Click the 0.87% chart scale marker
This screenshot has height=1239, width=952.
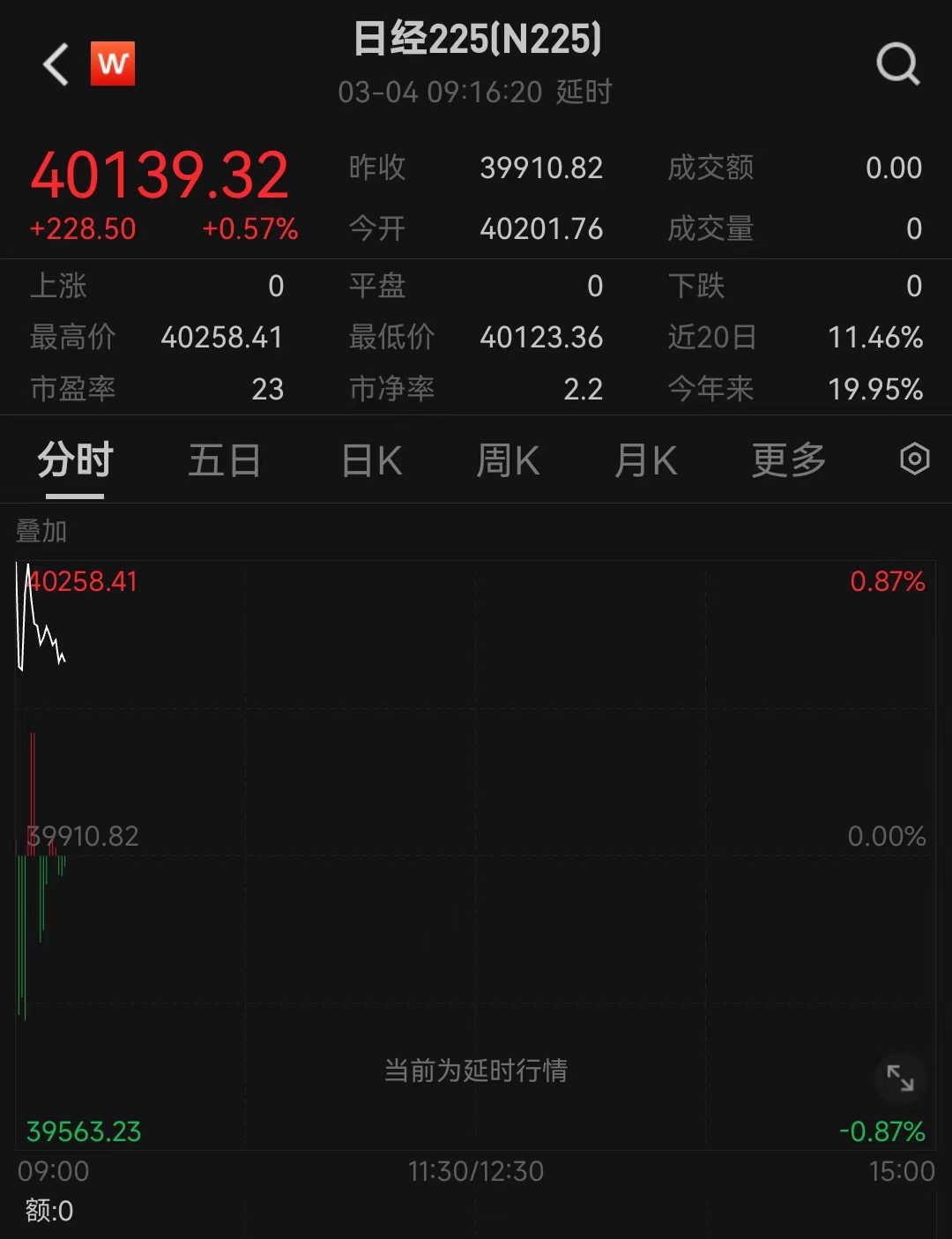click(x=887, y=581)
